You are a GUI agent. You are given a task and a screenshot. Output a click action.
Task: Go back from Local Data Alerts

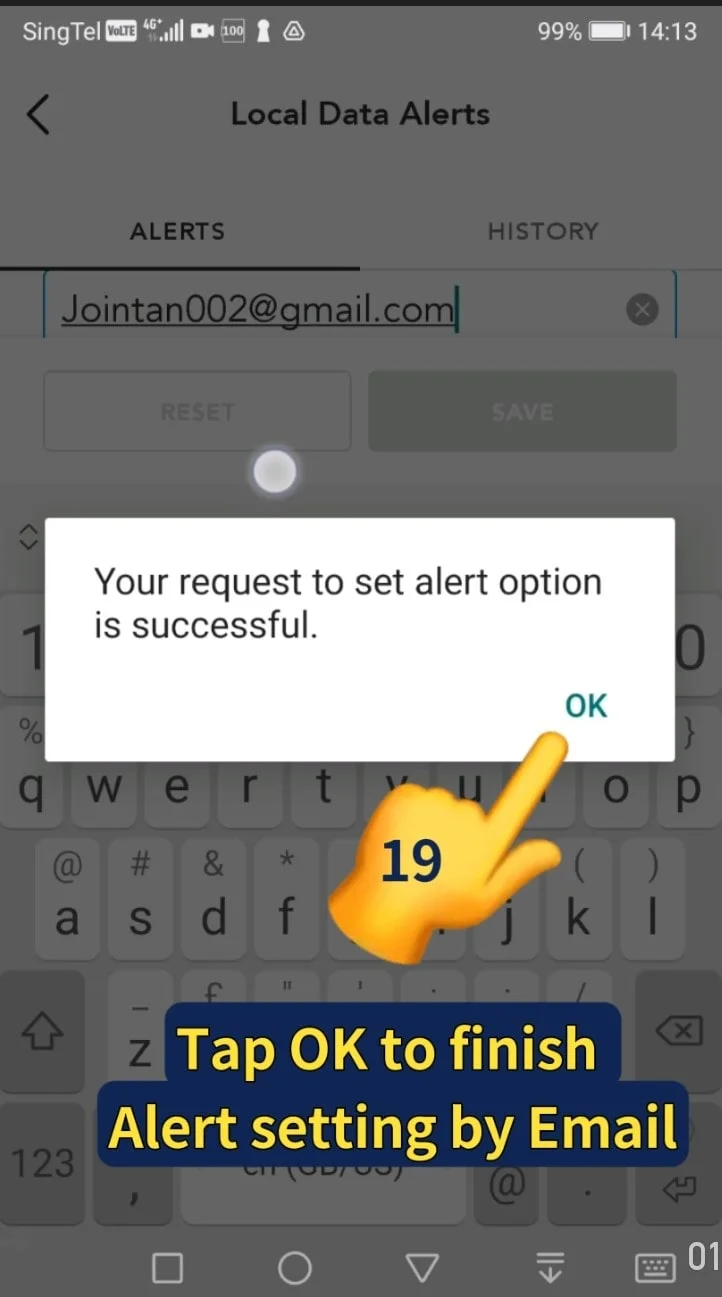(38, 114)
